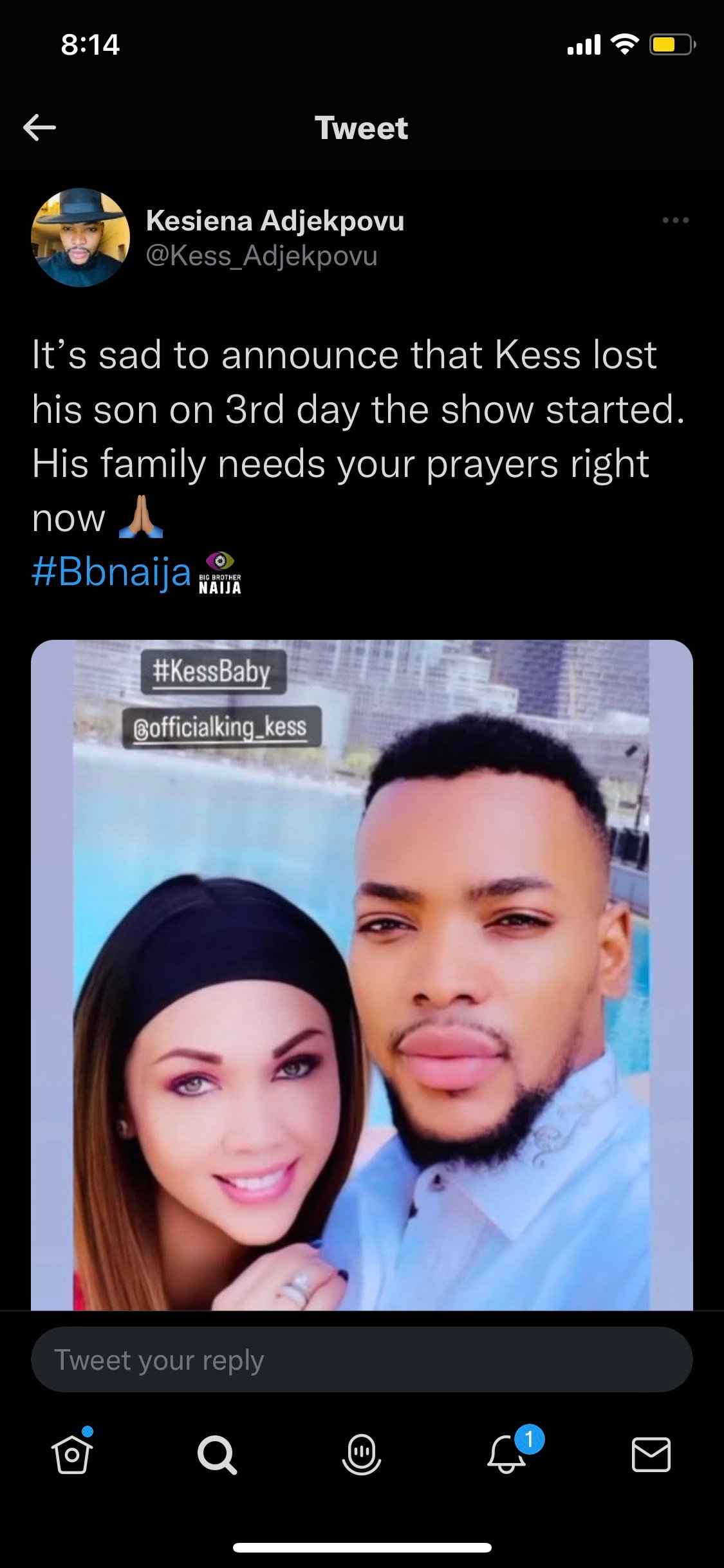Open the #Bbnaija hashtag

tap(111, 572)
